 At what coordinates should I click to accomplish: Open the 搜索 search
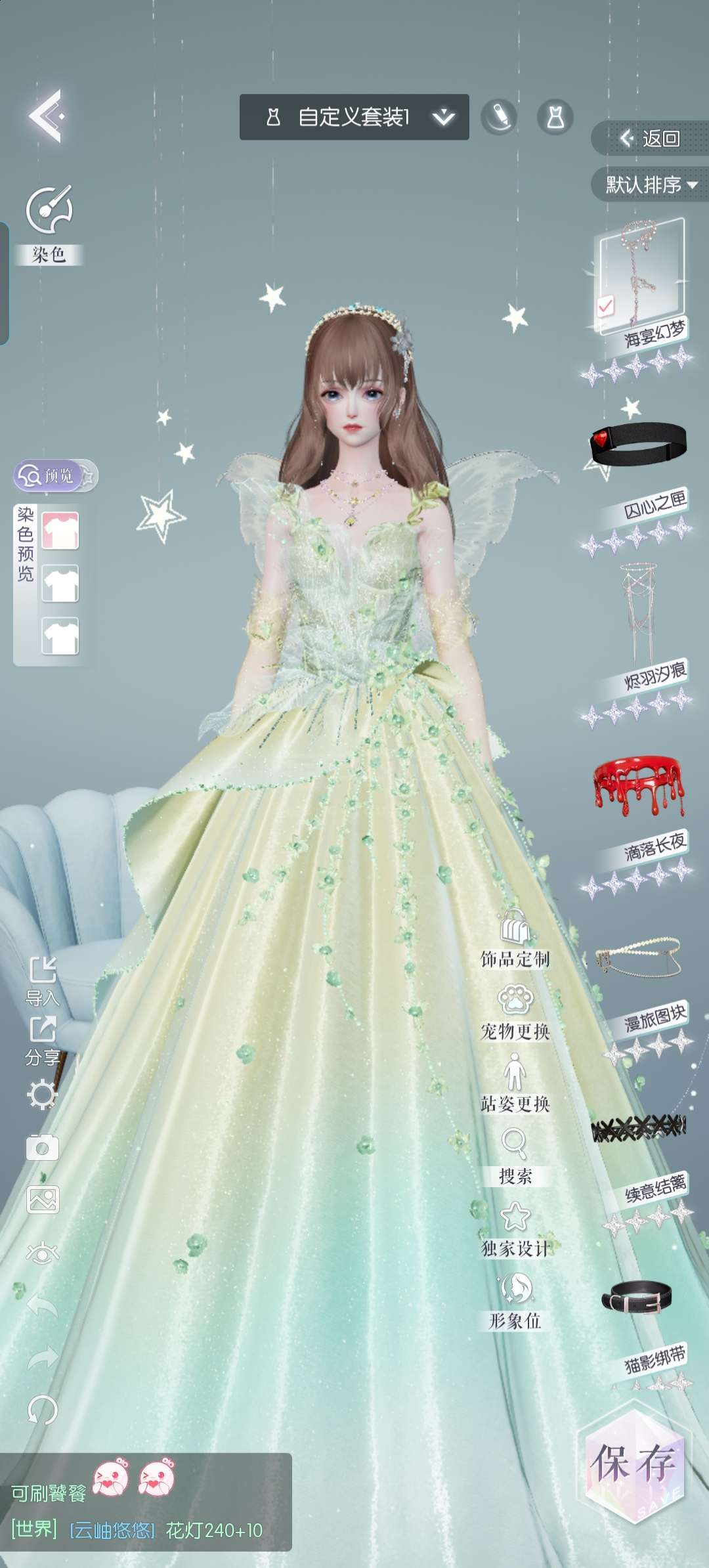coord(515,1157)
